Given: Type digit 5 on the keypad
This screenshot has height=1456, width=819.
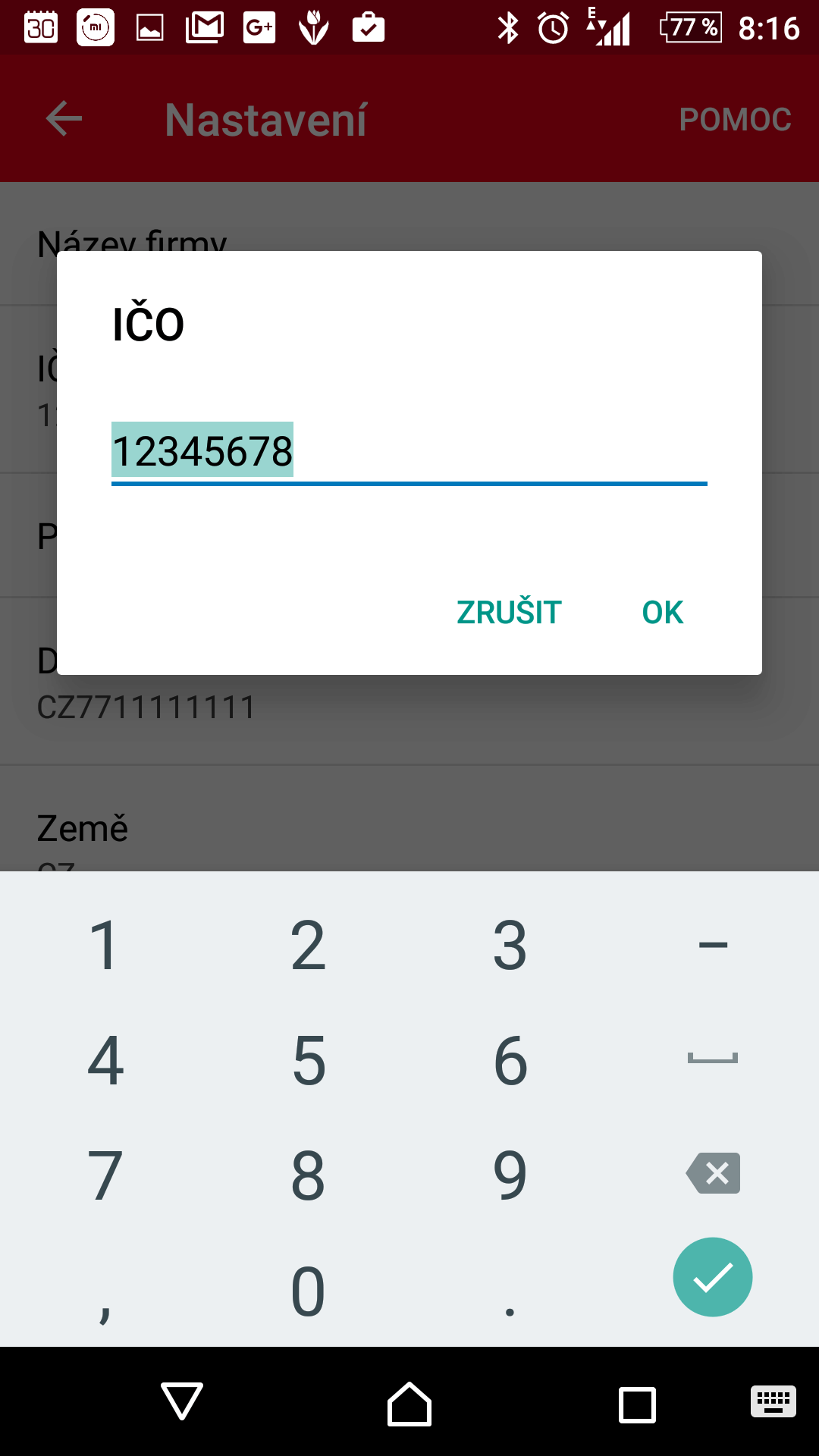Looking at the screenshot, I should [308, 1060].
